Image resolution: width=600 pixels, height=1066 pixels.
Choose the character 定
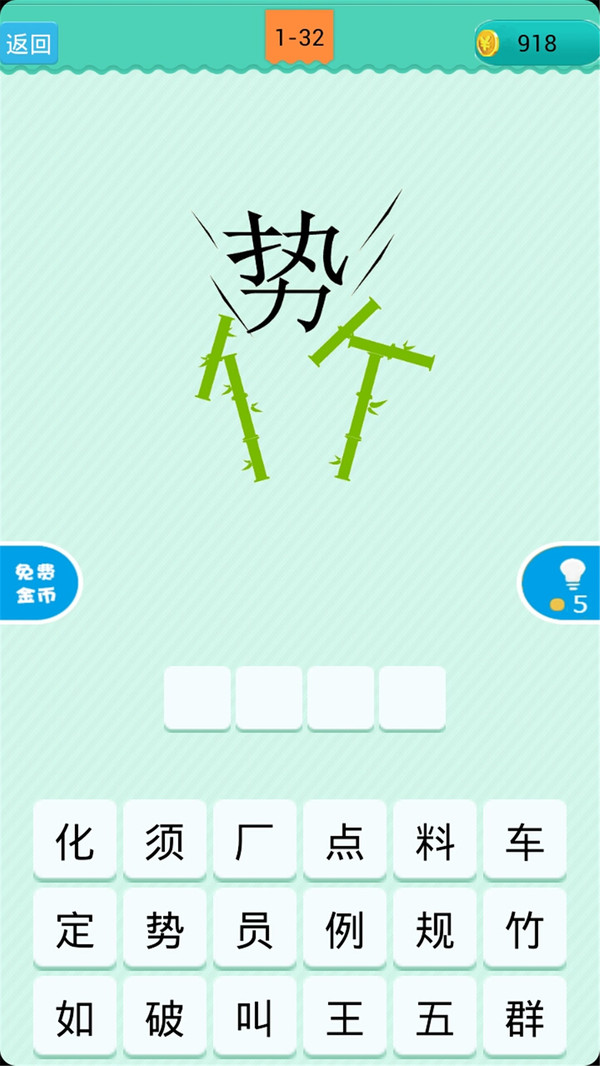tap(75, 930)
